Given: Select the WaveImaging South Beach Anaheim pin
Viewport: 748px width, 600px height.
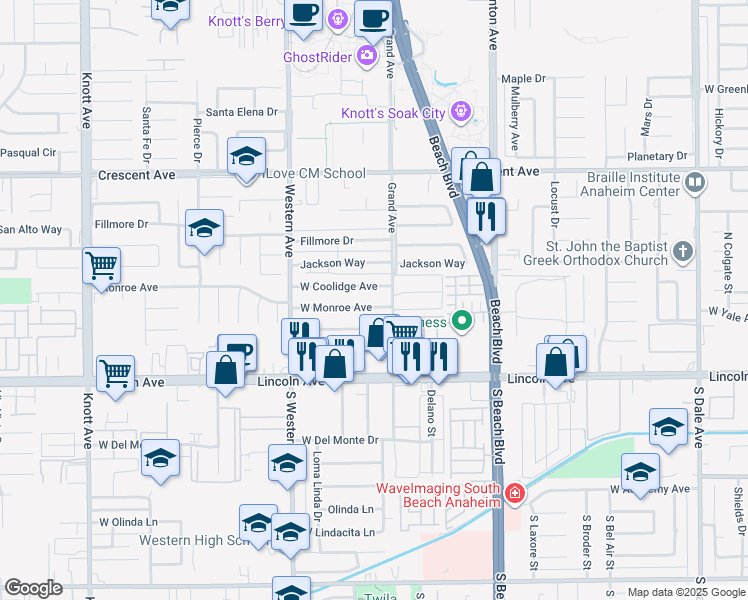Looking at the screenshot, I should coord(515,493).
